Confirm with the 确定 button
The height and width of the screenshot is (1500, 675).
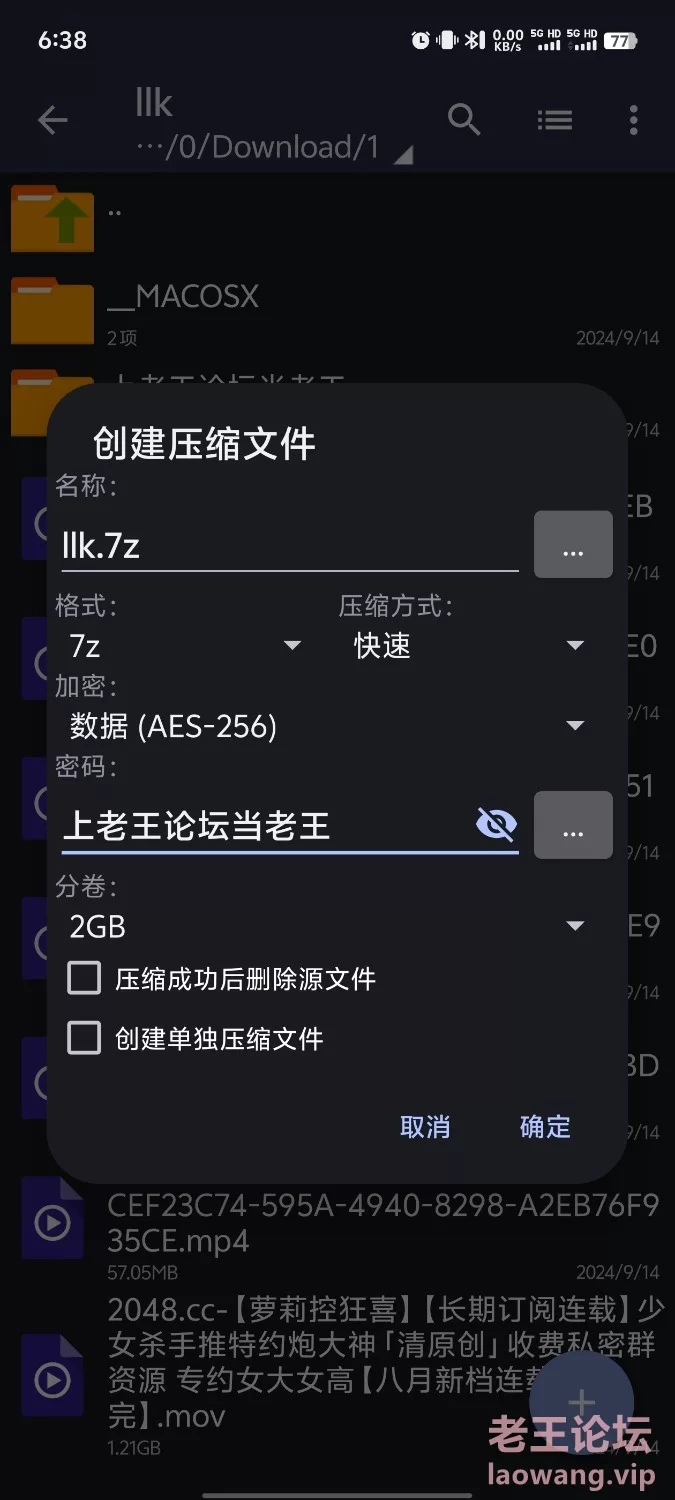[x=545, y=1127]
